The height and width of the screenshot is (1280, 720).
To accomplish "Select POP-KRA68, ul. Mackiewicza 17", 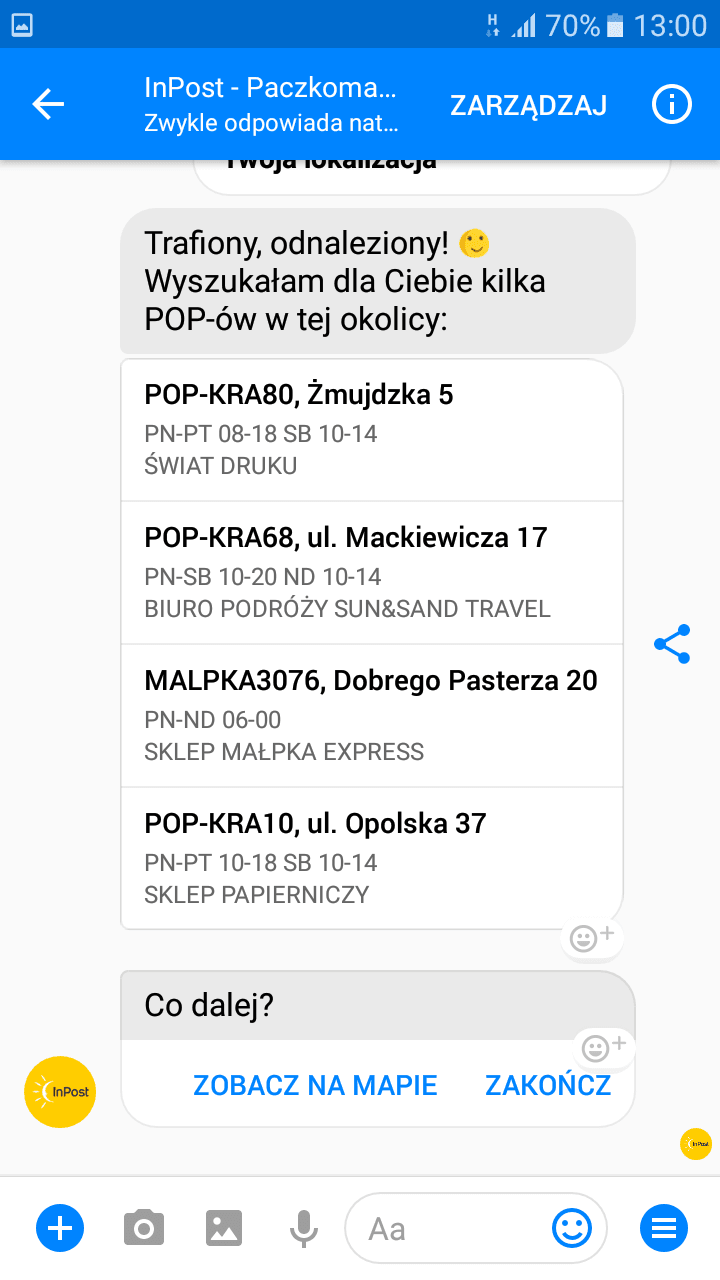I will 372,573.
